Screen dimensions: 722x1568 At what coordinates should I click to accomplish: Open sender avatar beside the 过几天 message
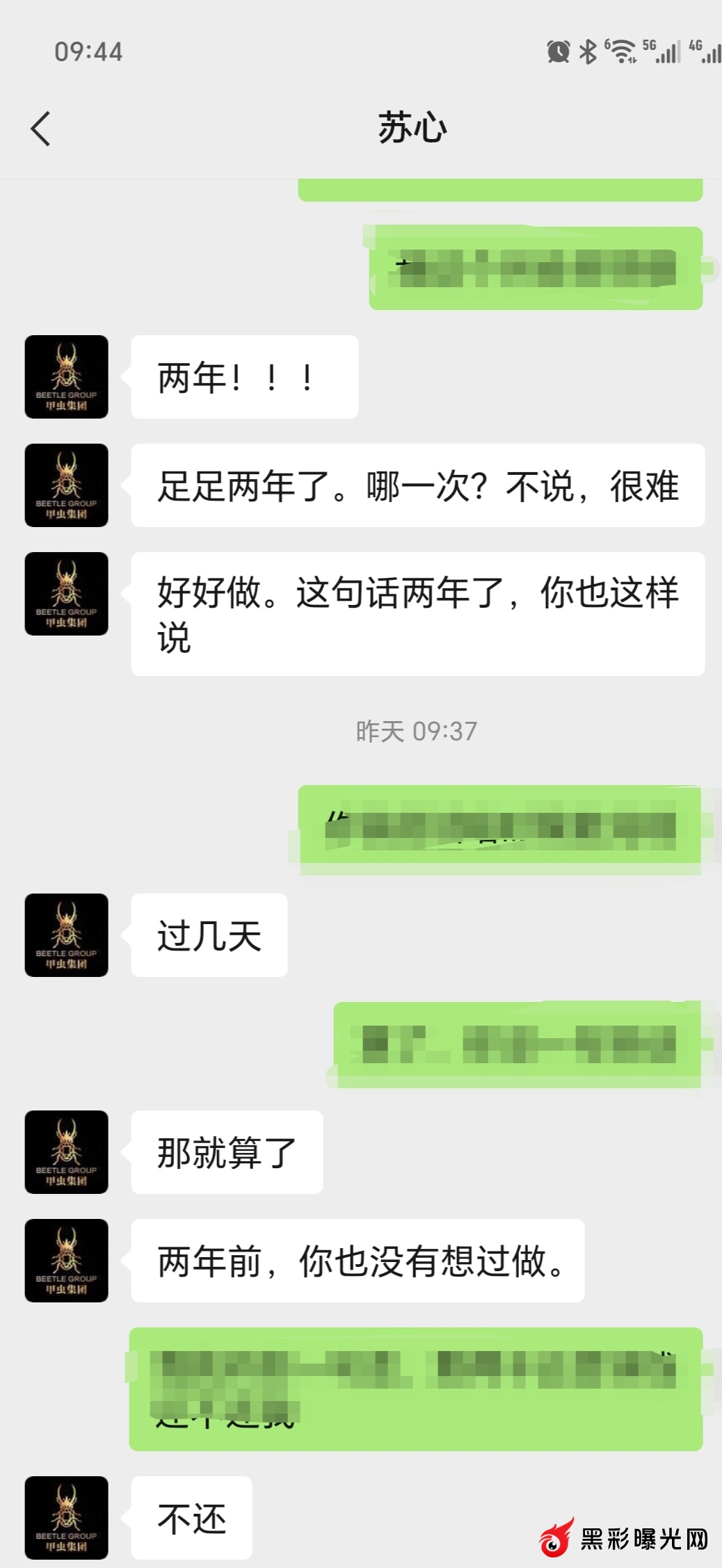tap(67, 935)
